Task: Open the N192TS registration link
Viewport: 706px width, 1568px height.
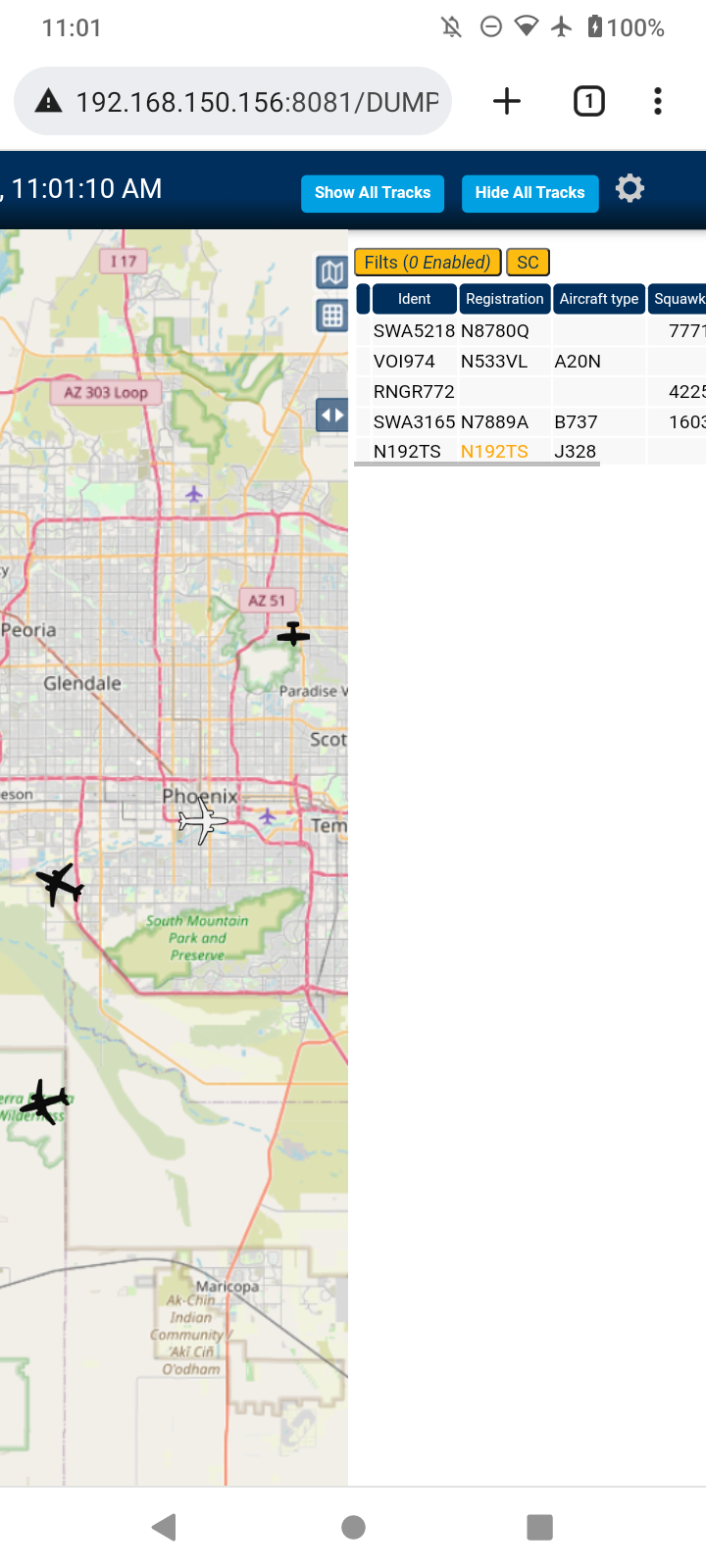Action: coord(494,452)
